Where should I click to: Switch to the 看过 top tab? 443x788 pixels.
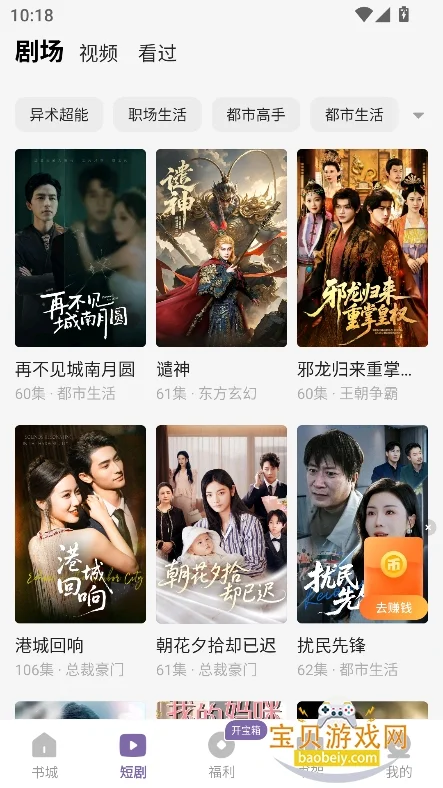pyautogui.click(x=157, y=53)
